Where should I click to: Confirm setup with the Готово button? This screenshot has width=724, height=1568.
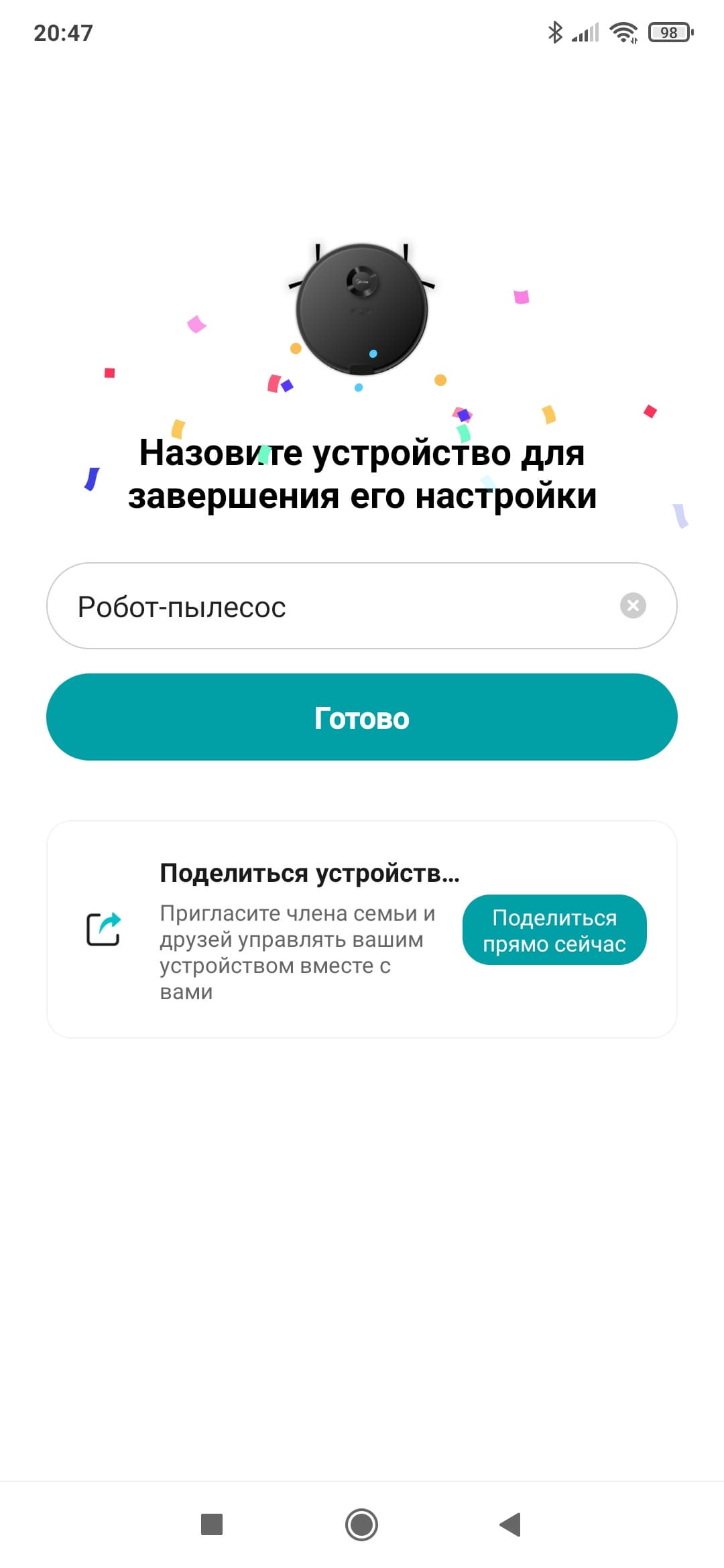tap(362, 717)
